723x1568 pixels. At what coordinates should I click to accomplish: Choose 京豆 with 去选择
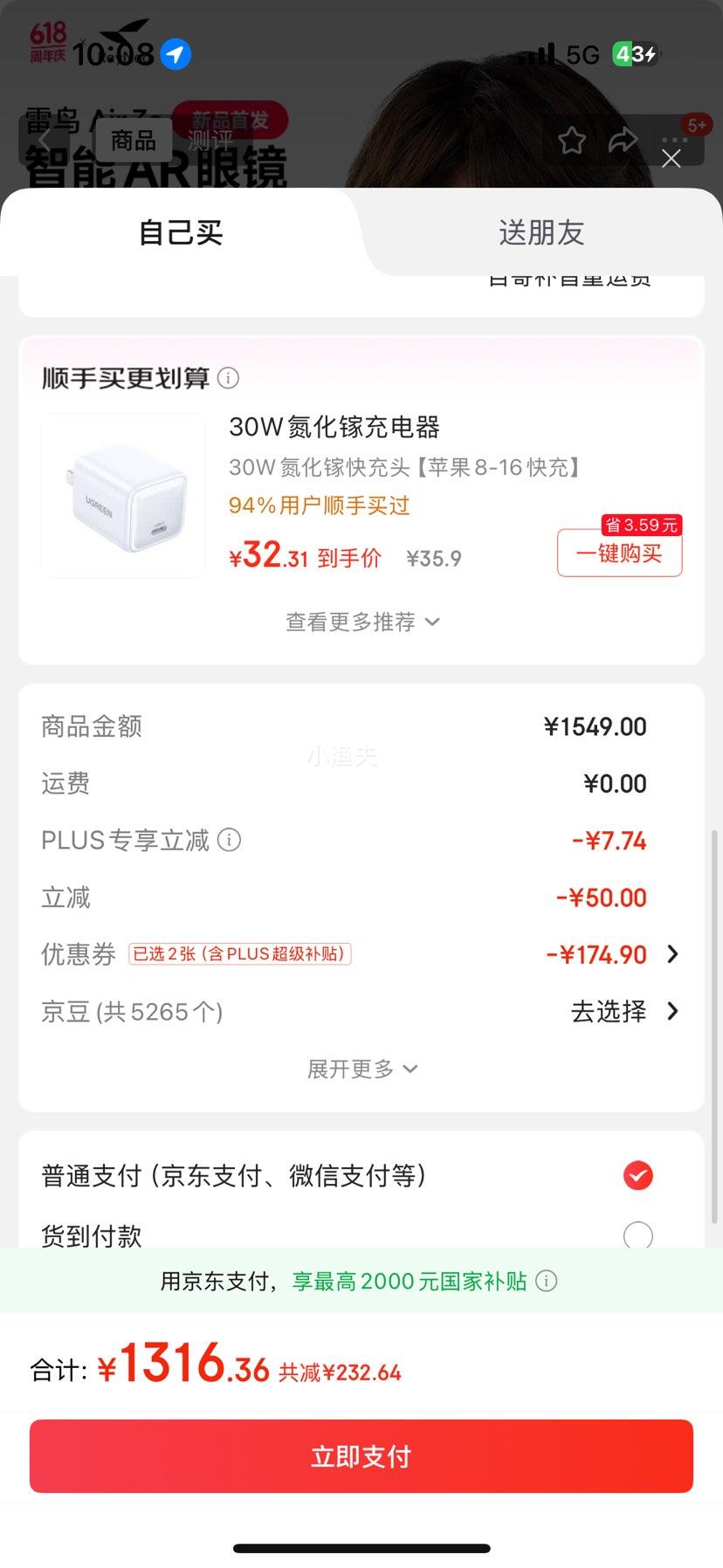point(623,1011)
